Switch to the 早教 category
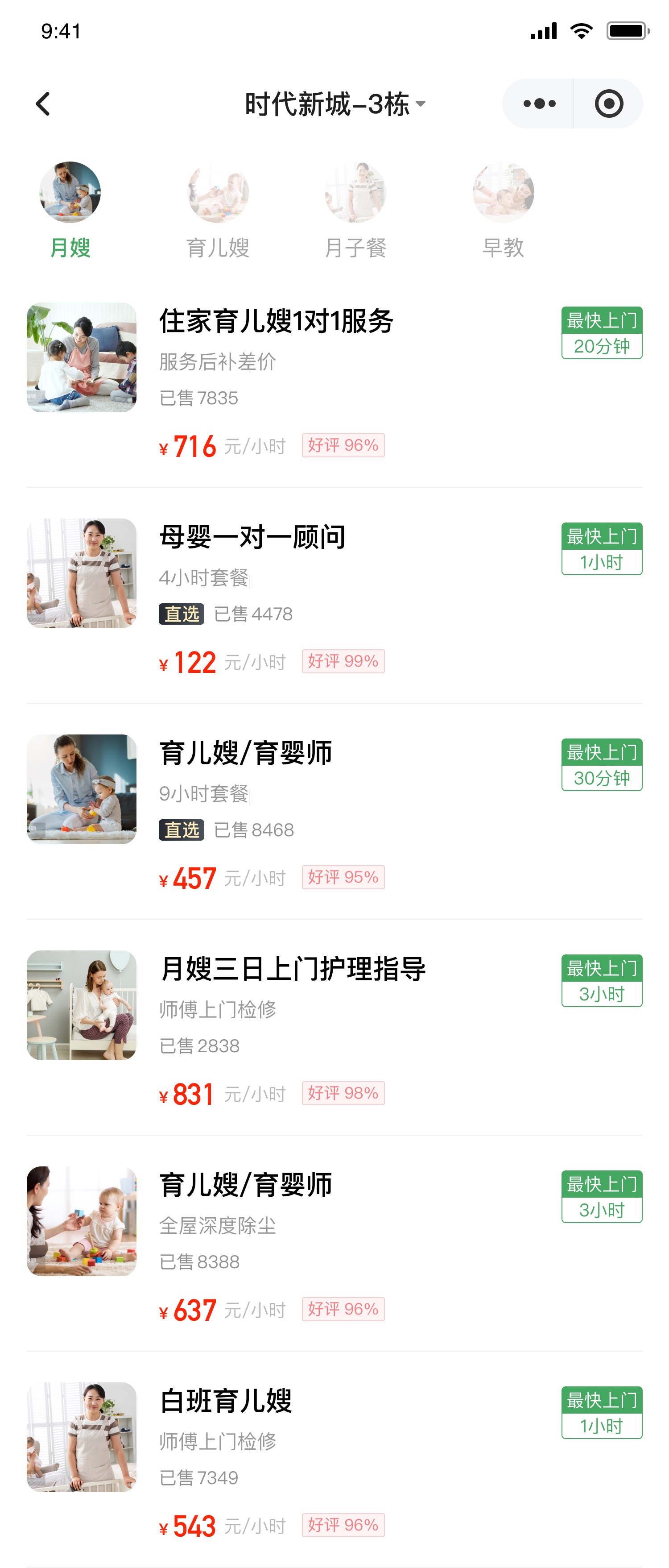 coord(503,210)
